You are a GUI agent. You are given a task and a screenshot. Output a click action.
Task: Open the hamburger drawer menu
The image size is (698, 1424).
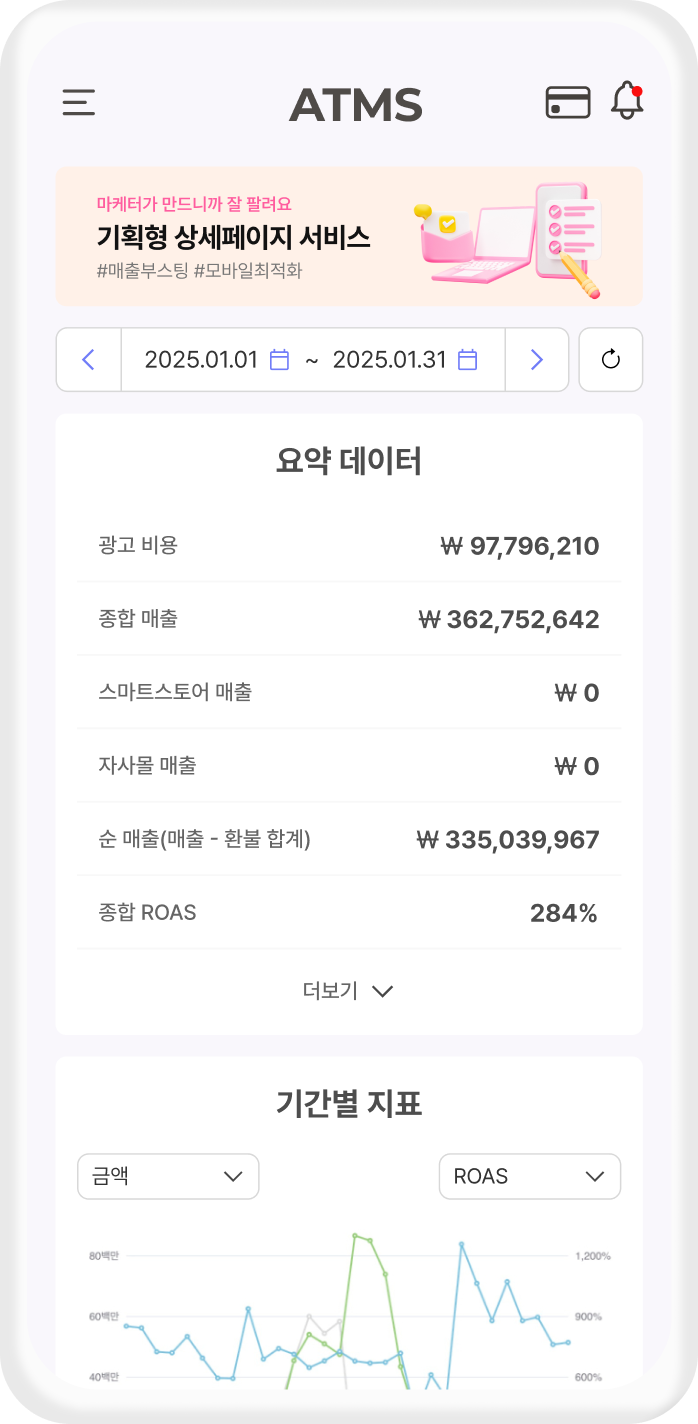tap(79, 103)
